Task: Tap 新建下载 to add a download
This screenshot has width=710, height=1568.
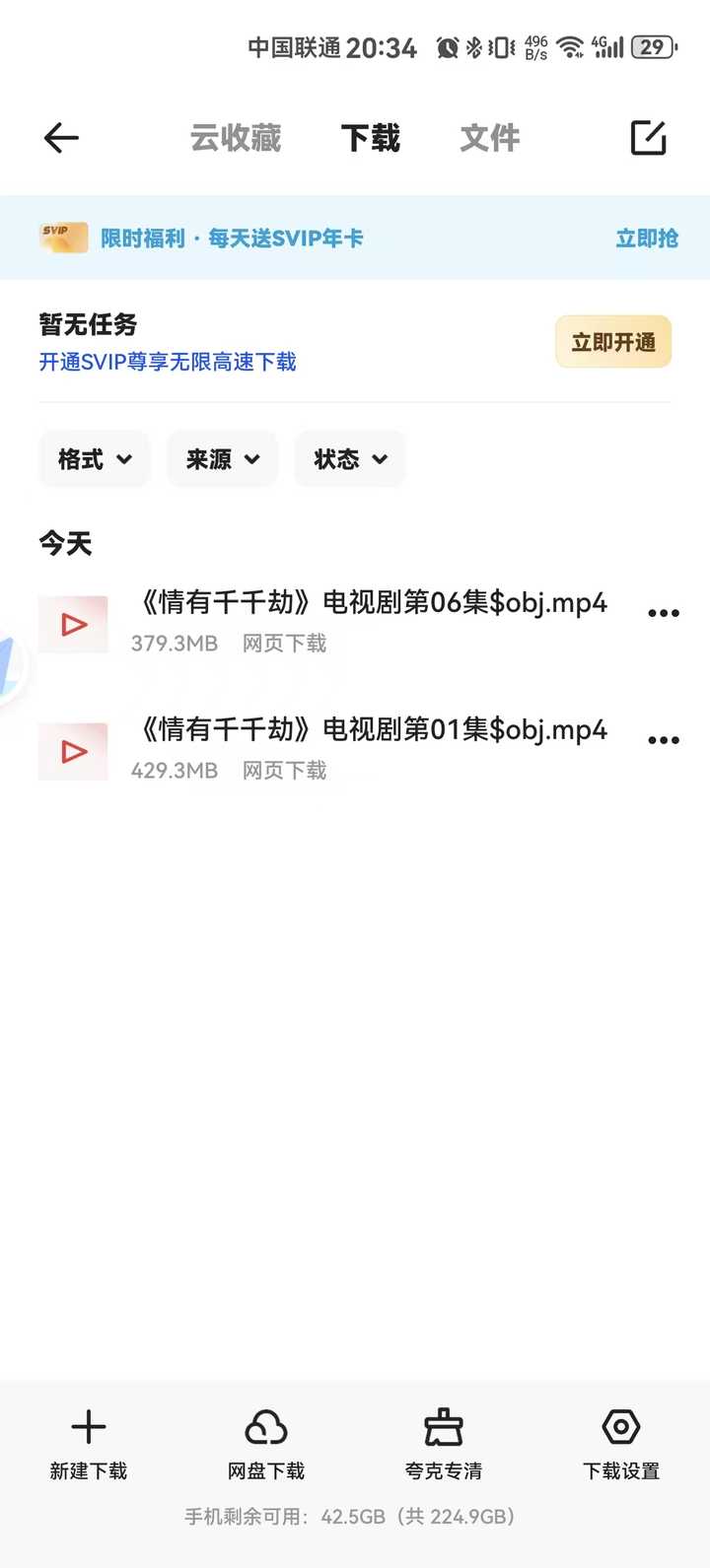Action: point(89,1443)
